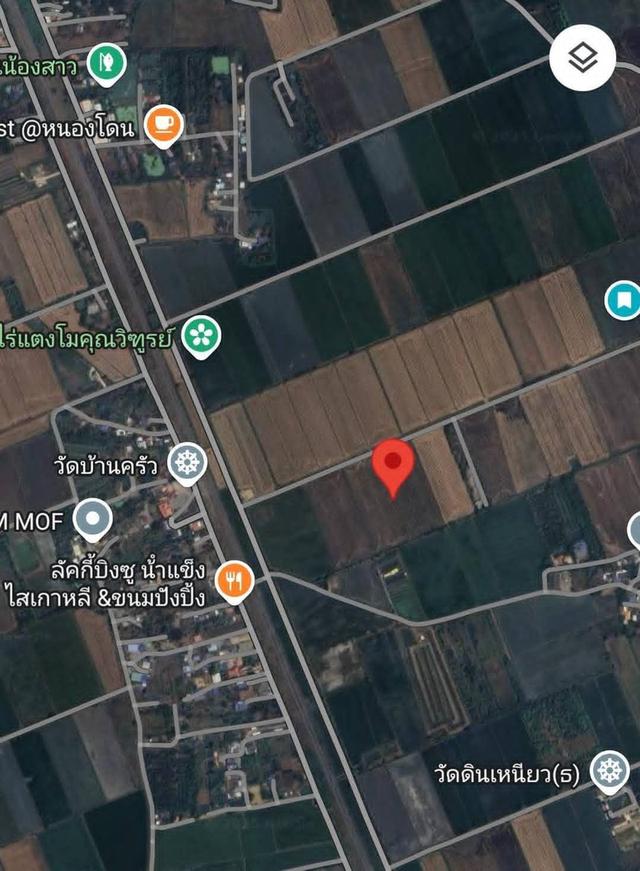Select the ไร่แตงโมคุณวิฑูรย์ place marker
This screenshot has width=640, height=871.
(203, 337)
